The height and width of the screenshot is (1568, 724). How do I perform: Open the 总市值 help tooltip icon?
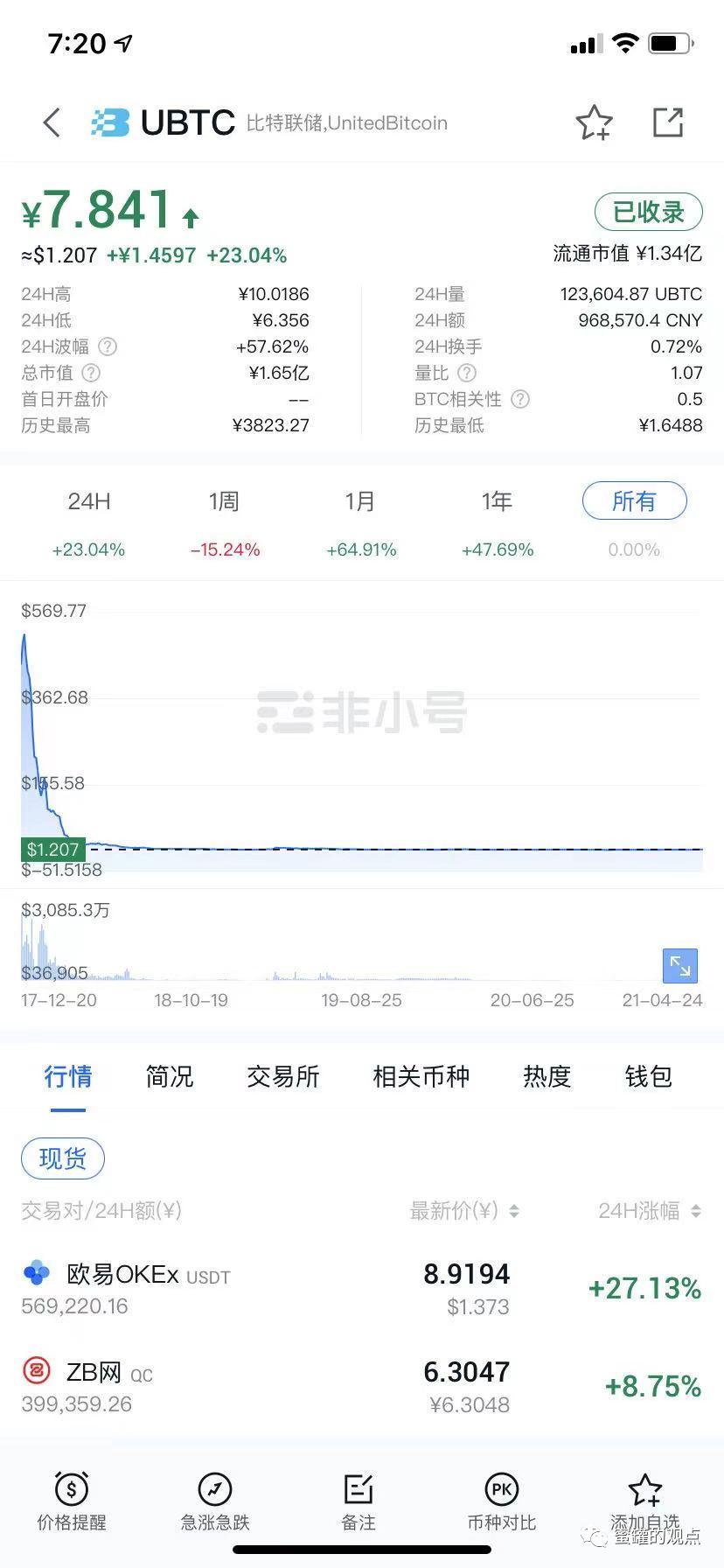tap(89, 373)
